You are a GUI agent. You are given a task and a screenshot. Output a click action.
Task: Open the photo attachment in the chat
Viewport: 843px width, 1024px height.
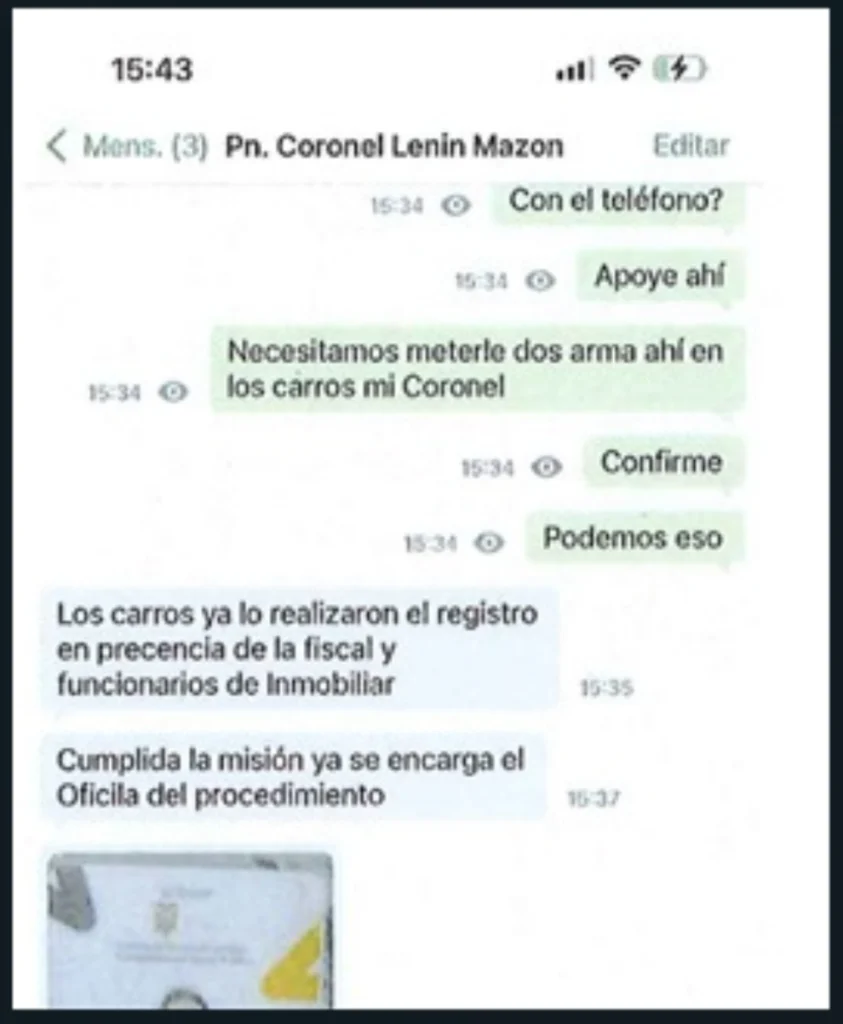(190, 928)
